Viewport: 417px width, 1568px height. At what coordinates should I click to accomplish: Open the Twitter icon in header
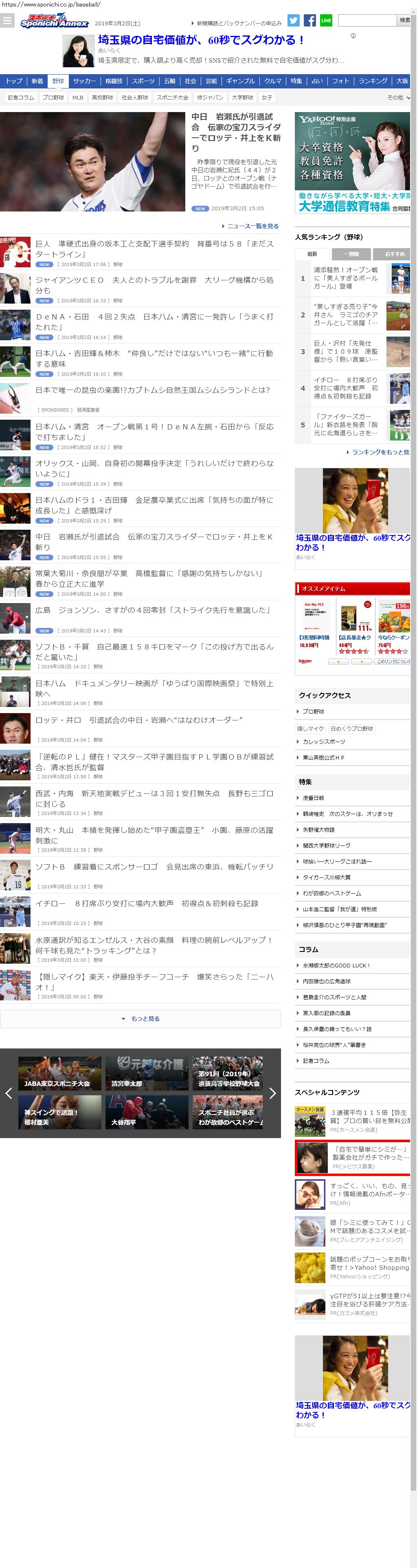point(294,21)
